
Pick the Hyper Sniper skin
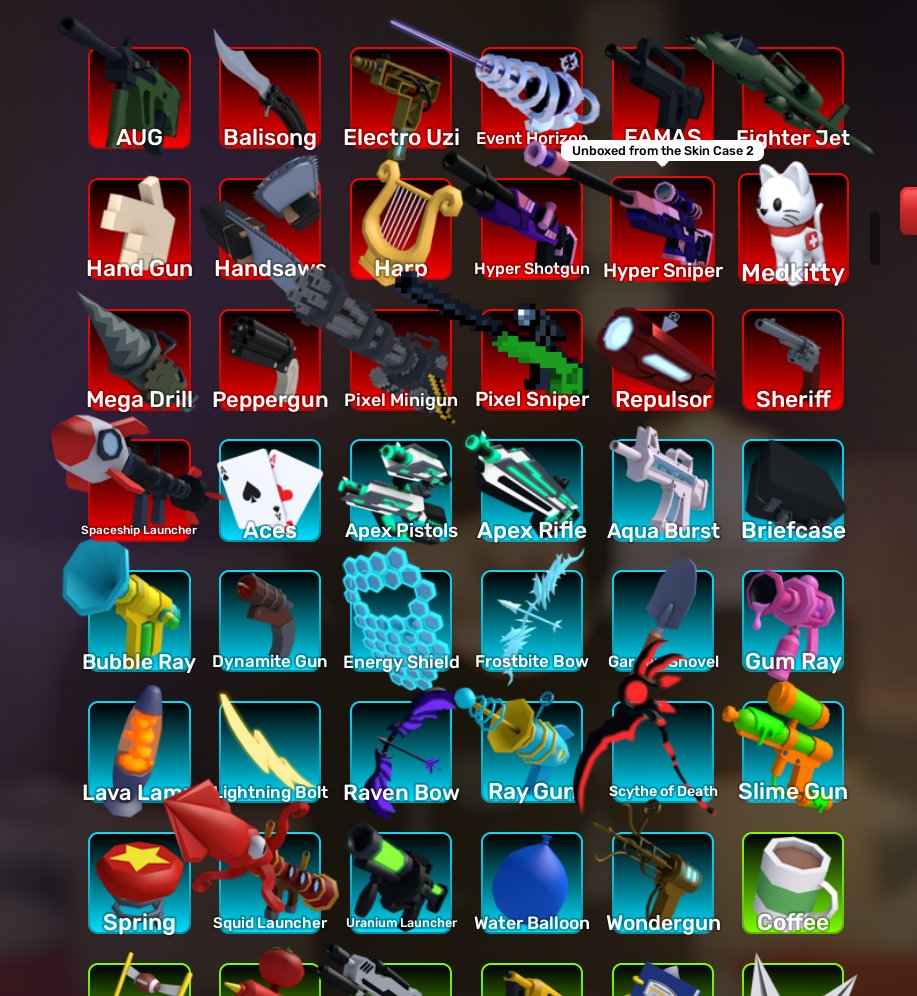[x=663, y=229]
